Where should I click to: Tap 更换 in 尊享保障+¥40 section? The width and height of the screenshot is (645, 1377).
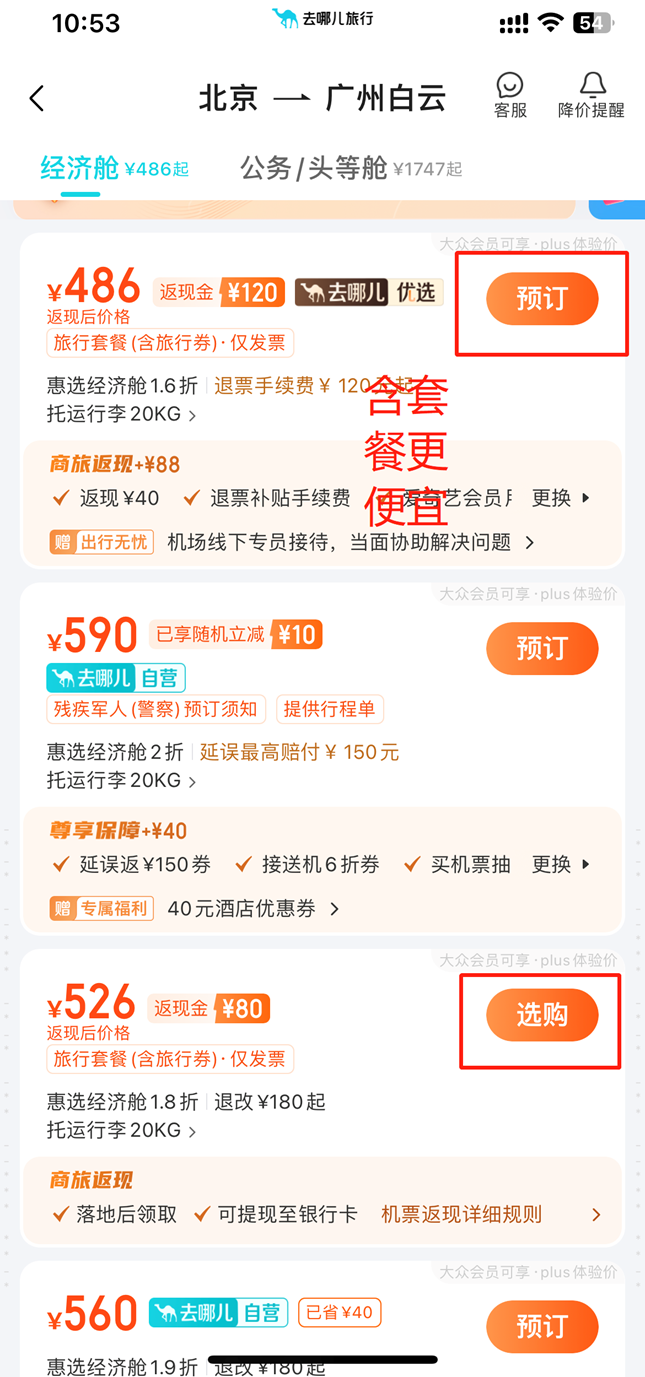(x=560, y=864)
